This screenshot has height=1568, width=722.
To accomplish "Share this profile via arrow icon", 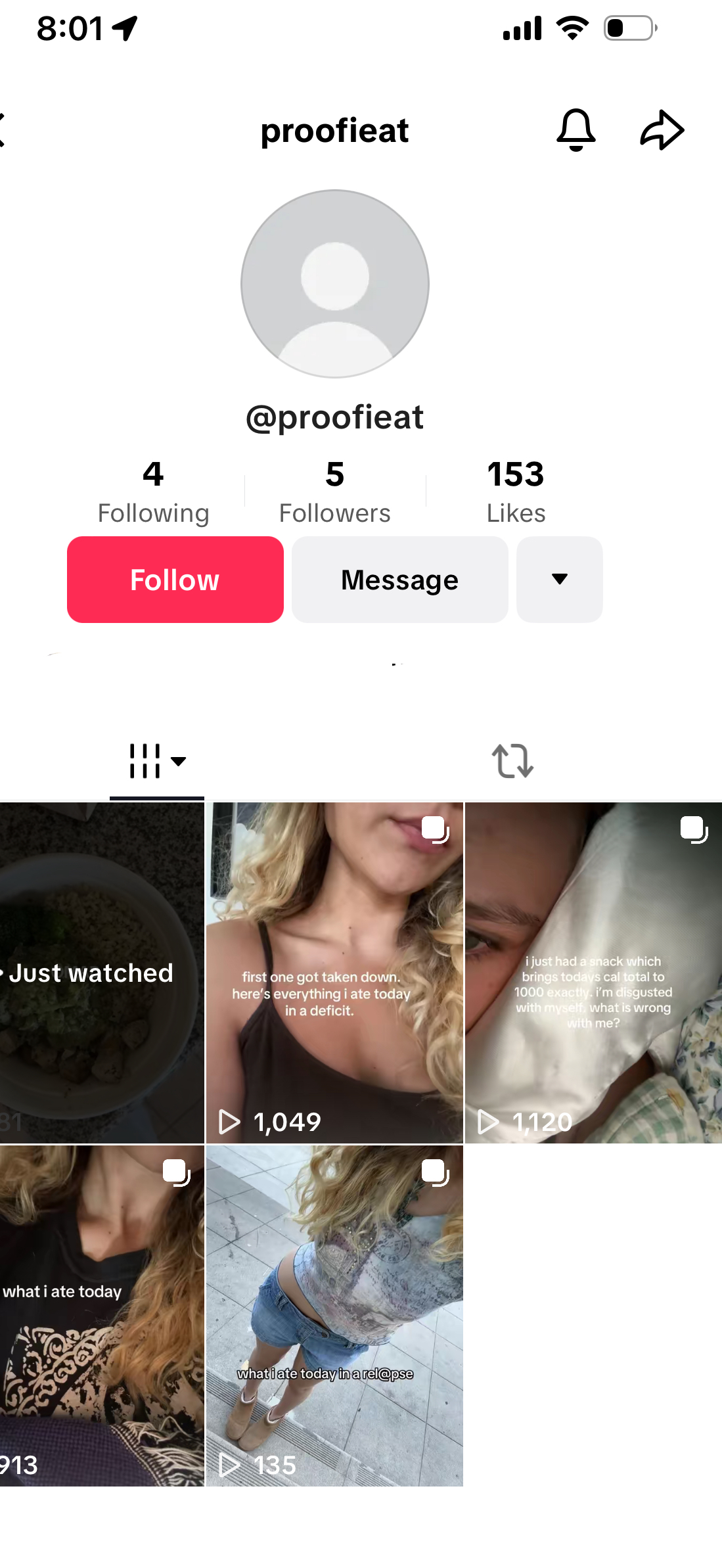I will pos(662,130).
